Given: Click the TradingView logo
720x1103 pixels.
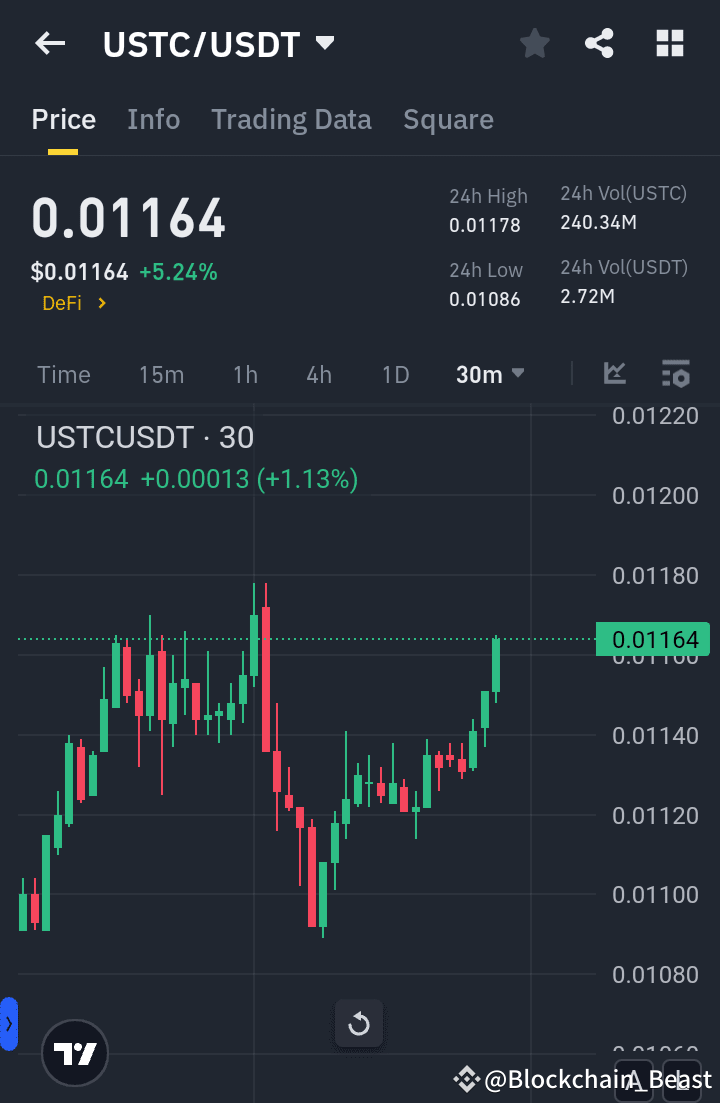Looking at the screenshot, I should point(74,1053).
